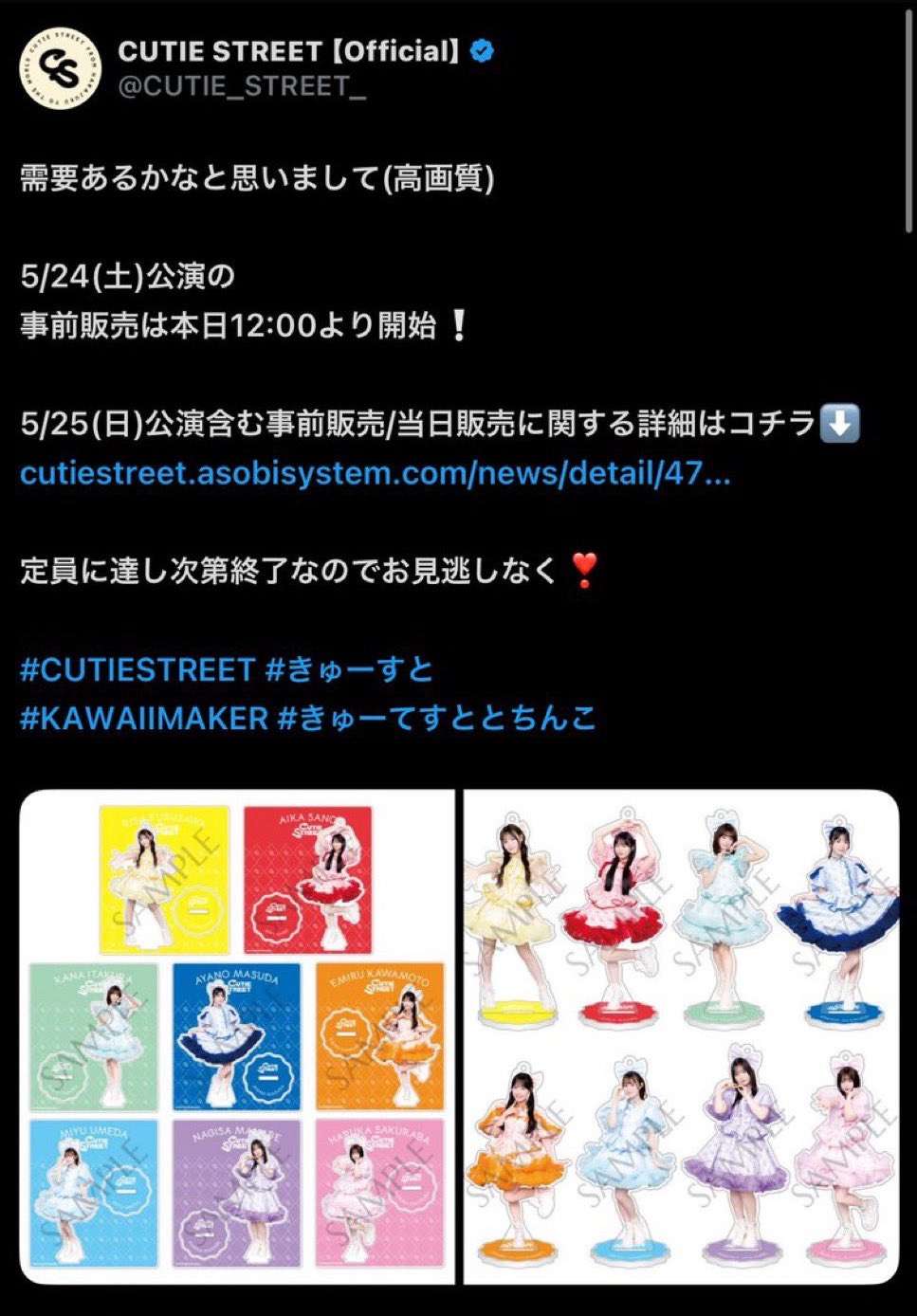This screenshot has height=1316, width=917.
Task: Open hashtag #きゅーすと
Action: click(x=349, y=669)
